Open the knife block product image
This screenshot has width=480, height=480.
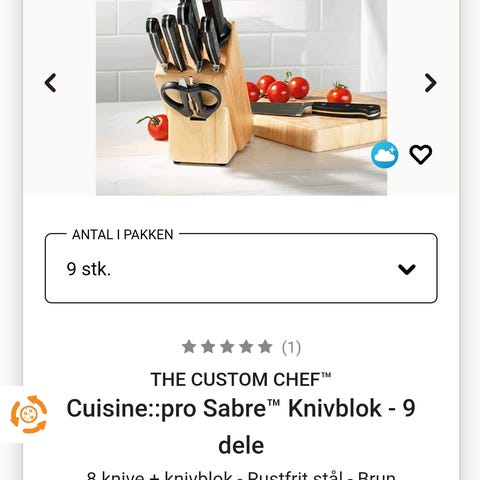click(241, 97)
